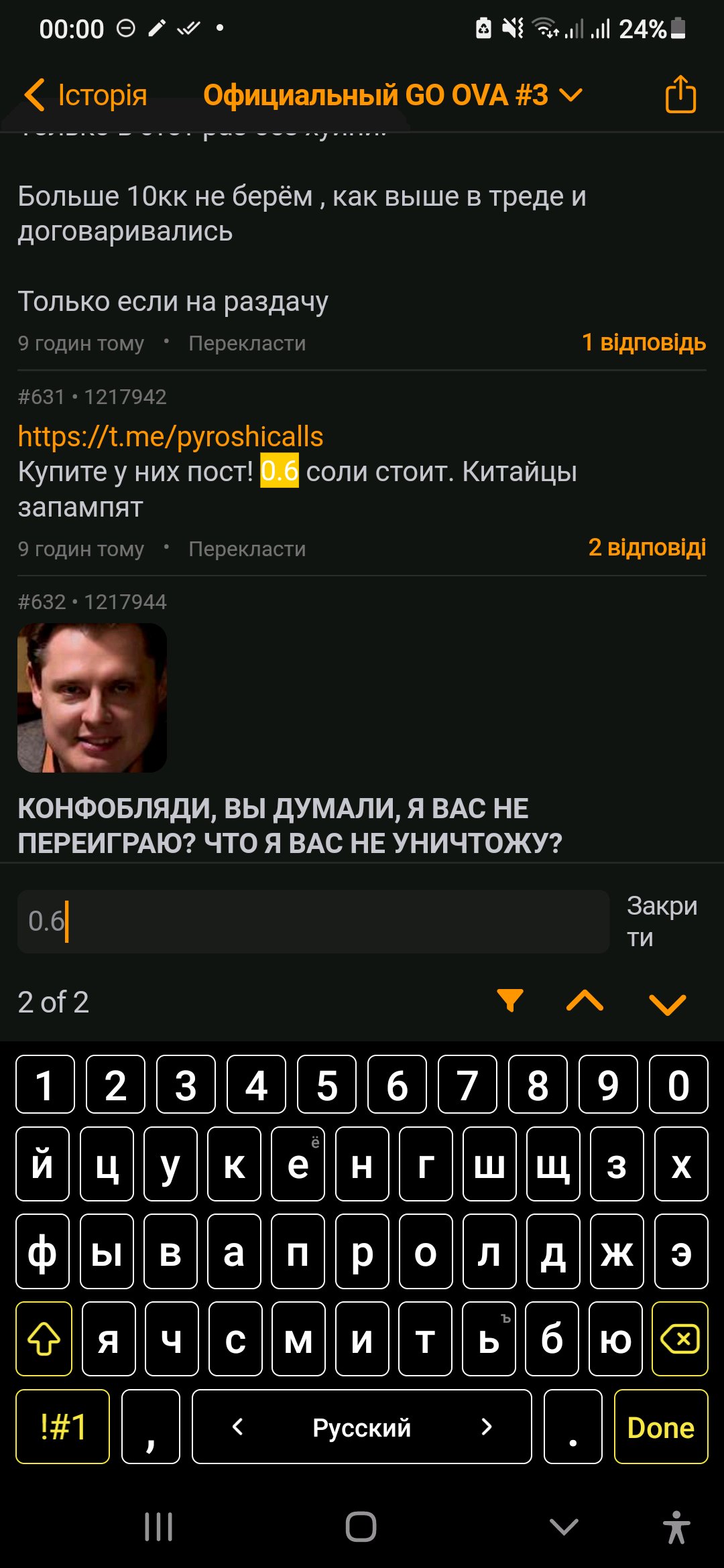Viewport: 724px width, 1568px height.
Task: Expand the thread title dropdown
Action: coord(570,95)
